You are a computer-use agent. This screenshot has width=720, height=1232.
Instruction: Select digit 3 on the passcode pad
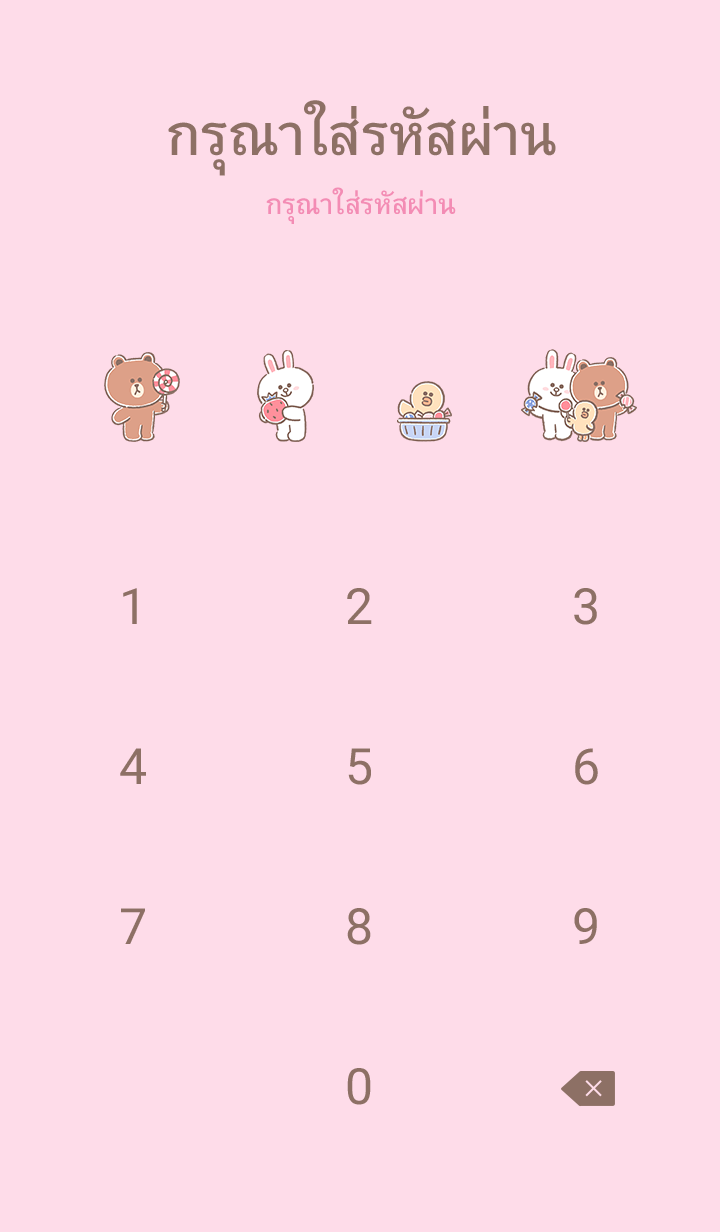585,607
